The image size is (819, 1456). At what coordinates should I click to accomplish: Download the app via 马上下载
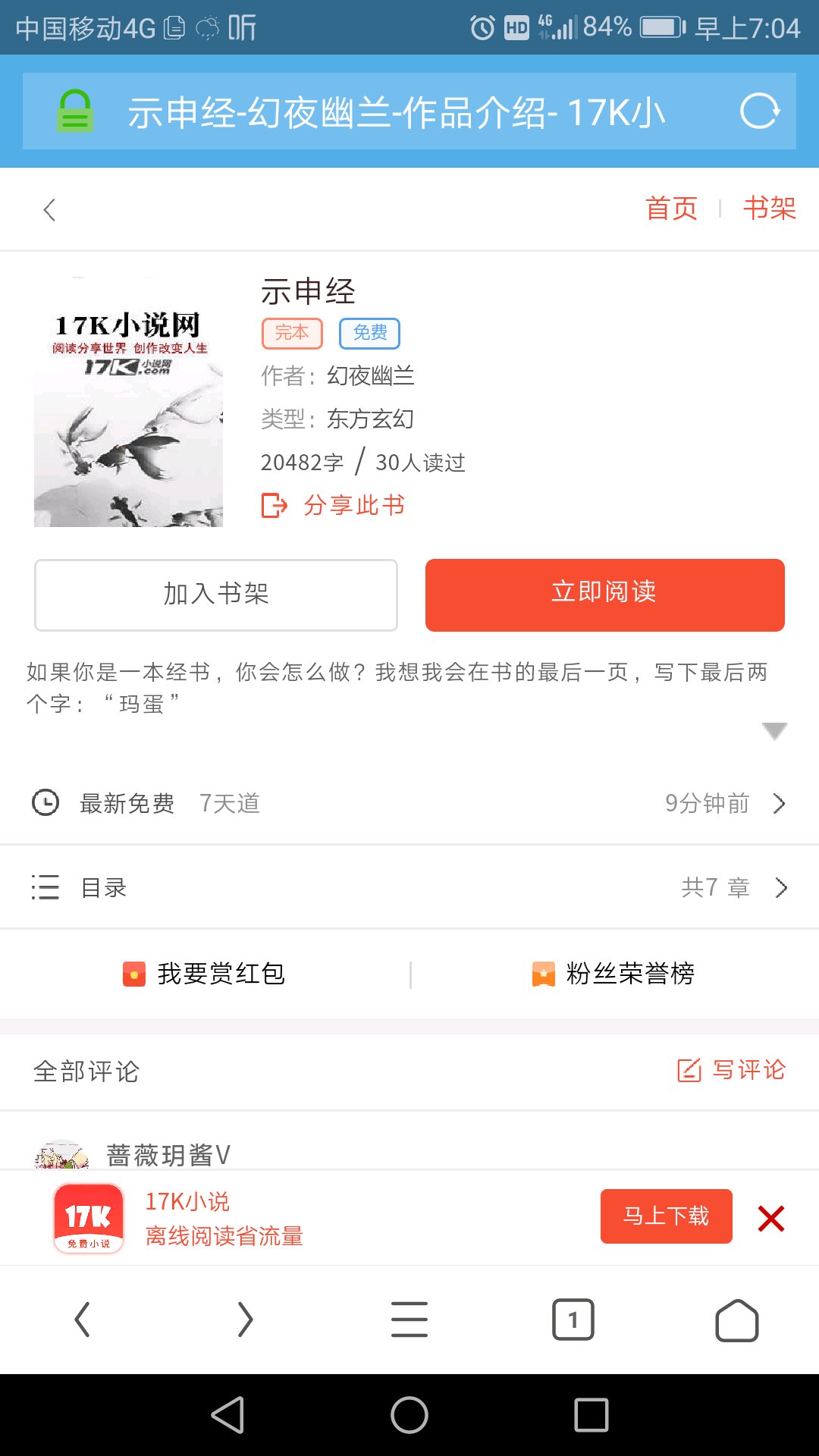pos(667,1216)
